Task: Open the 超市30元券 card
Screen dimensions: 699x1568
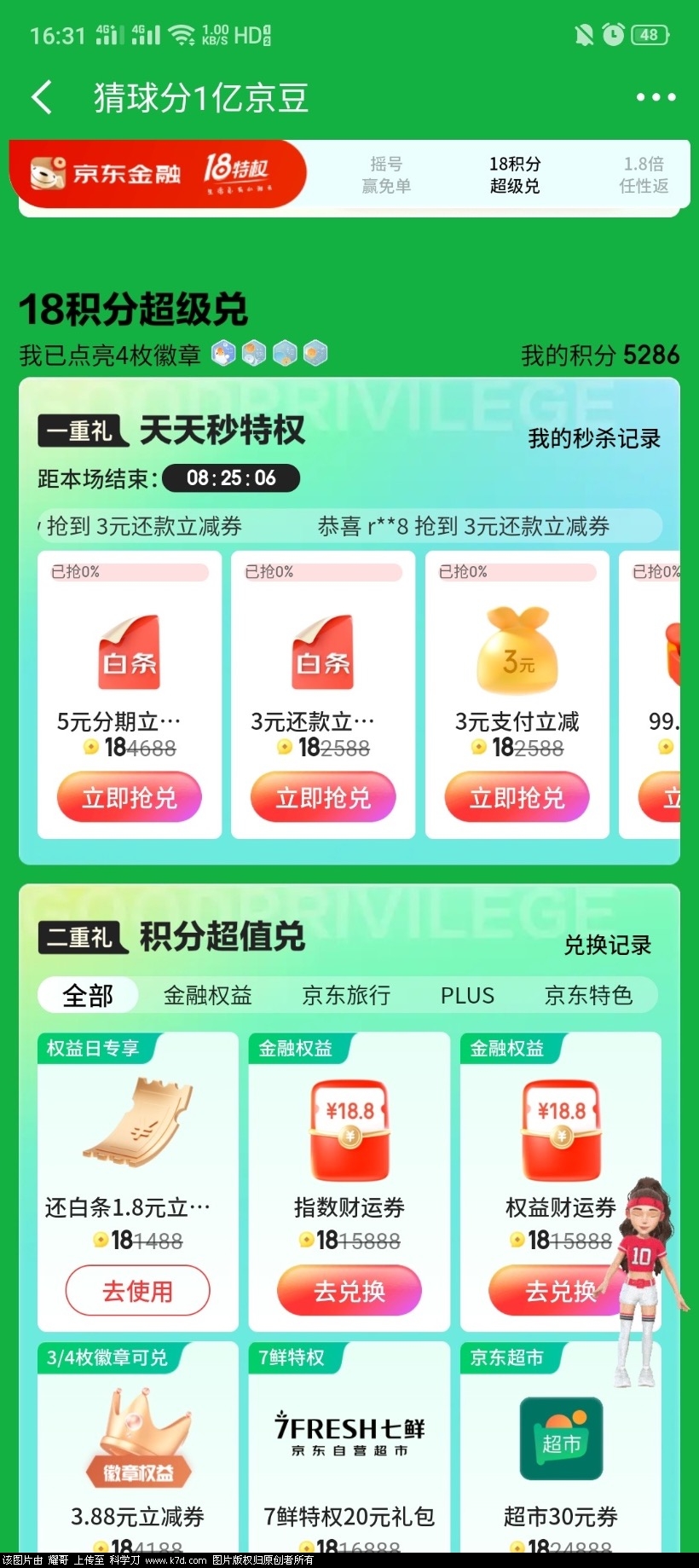Action: (560, 1449)
